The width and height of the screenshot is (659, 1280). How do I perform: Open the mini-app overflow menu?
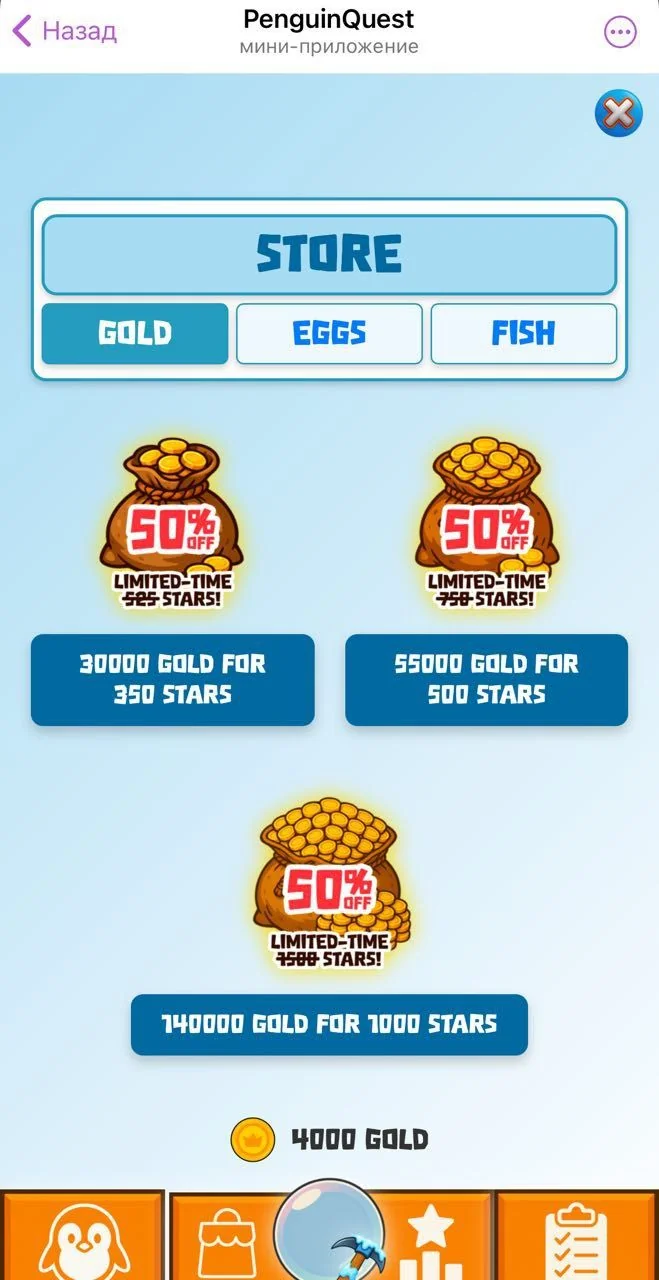click(x=620, y=32)
